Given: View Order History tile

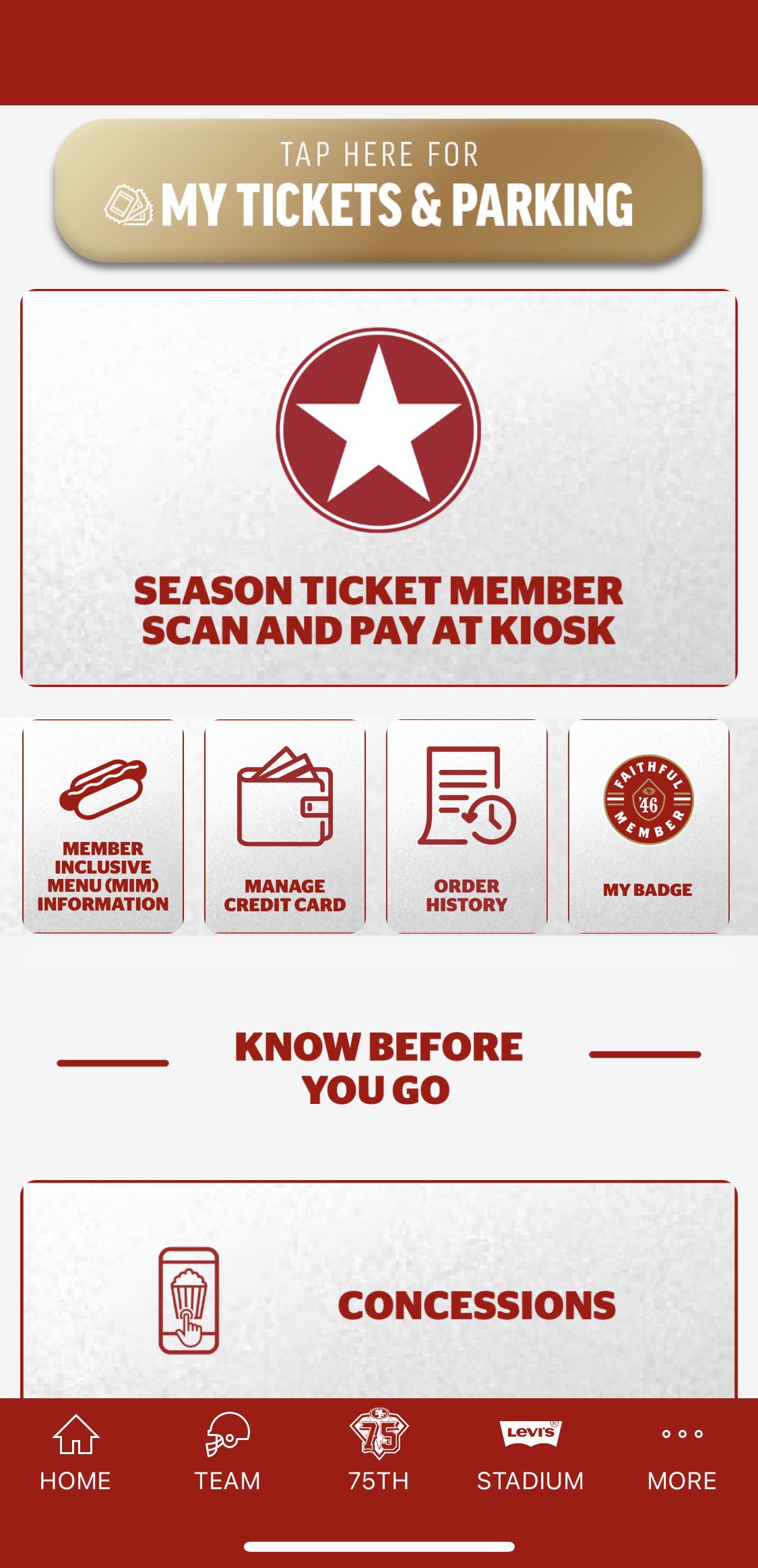Looking at the screenshot, I should 467,826.
